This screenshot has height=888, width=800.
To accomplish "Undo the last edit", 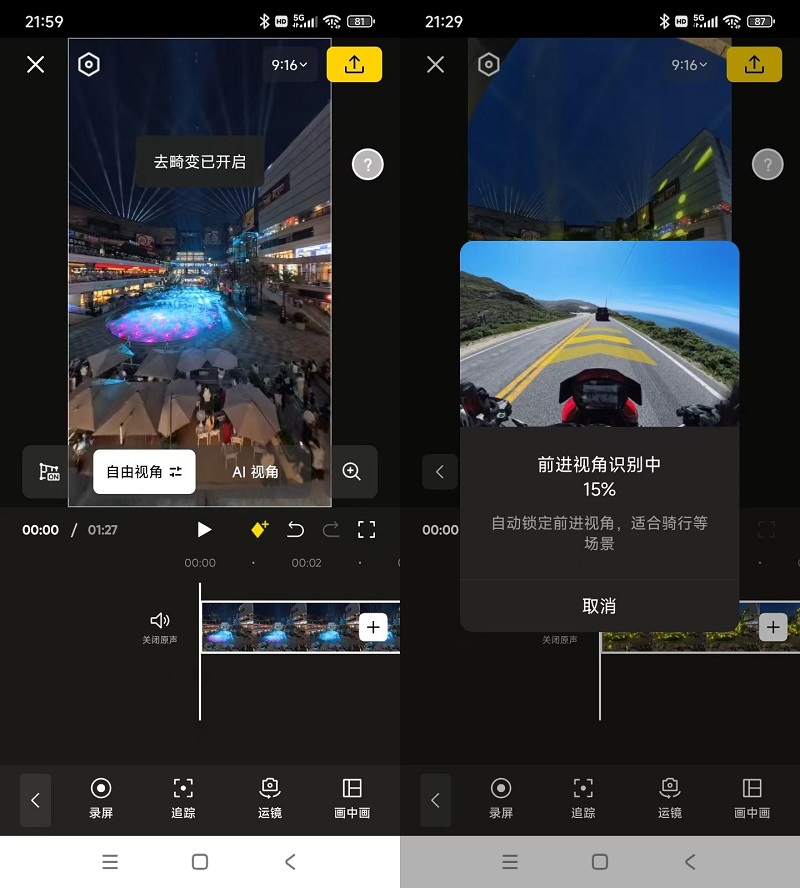I will click(295, 530).
